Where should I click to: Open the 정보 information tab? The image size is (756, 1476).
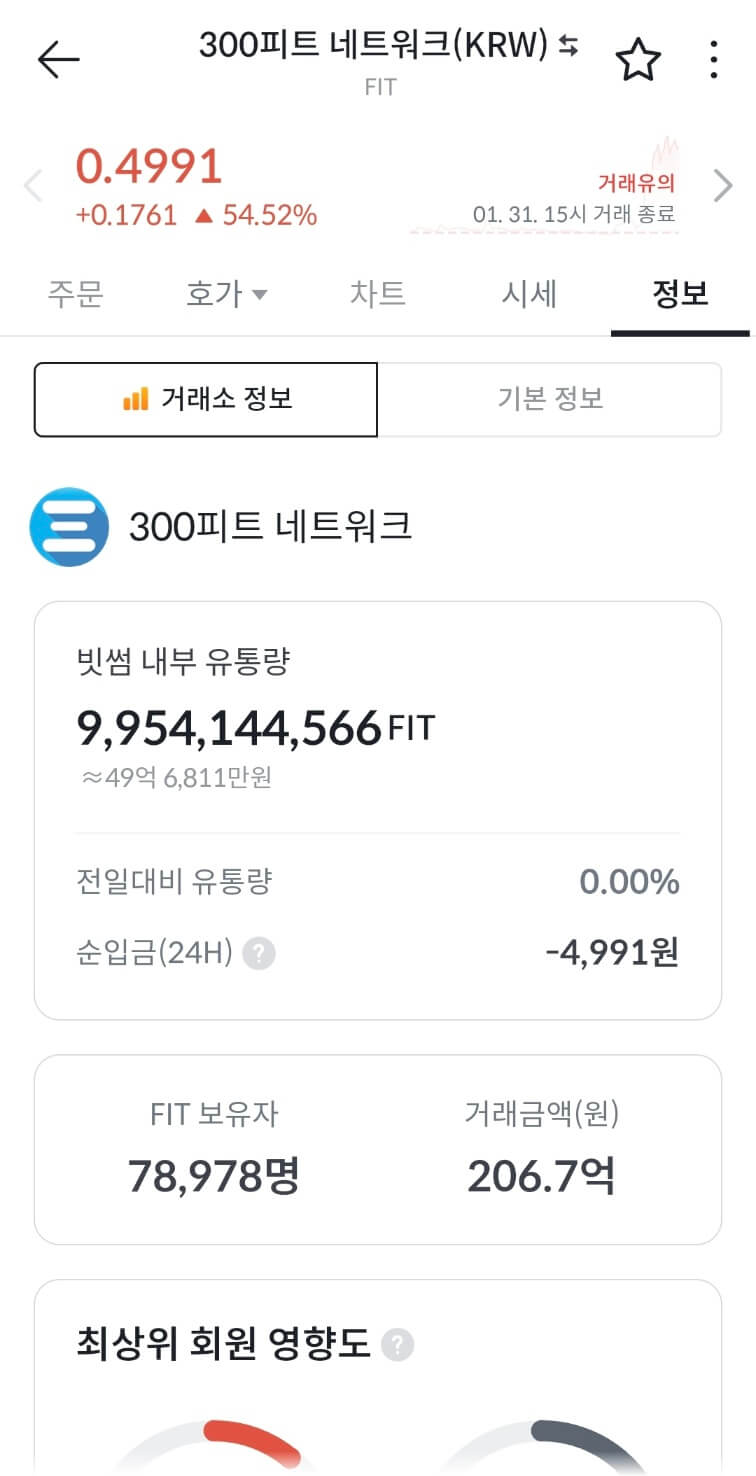(x=679, y=292)
